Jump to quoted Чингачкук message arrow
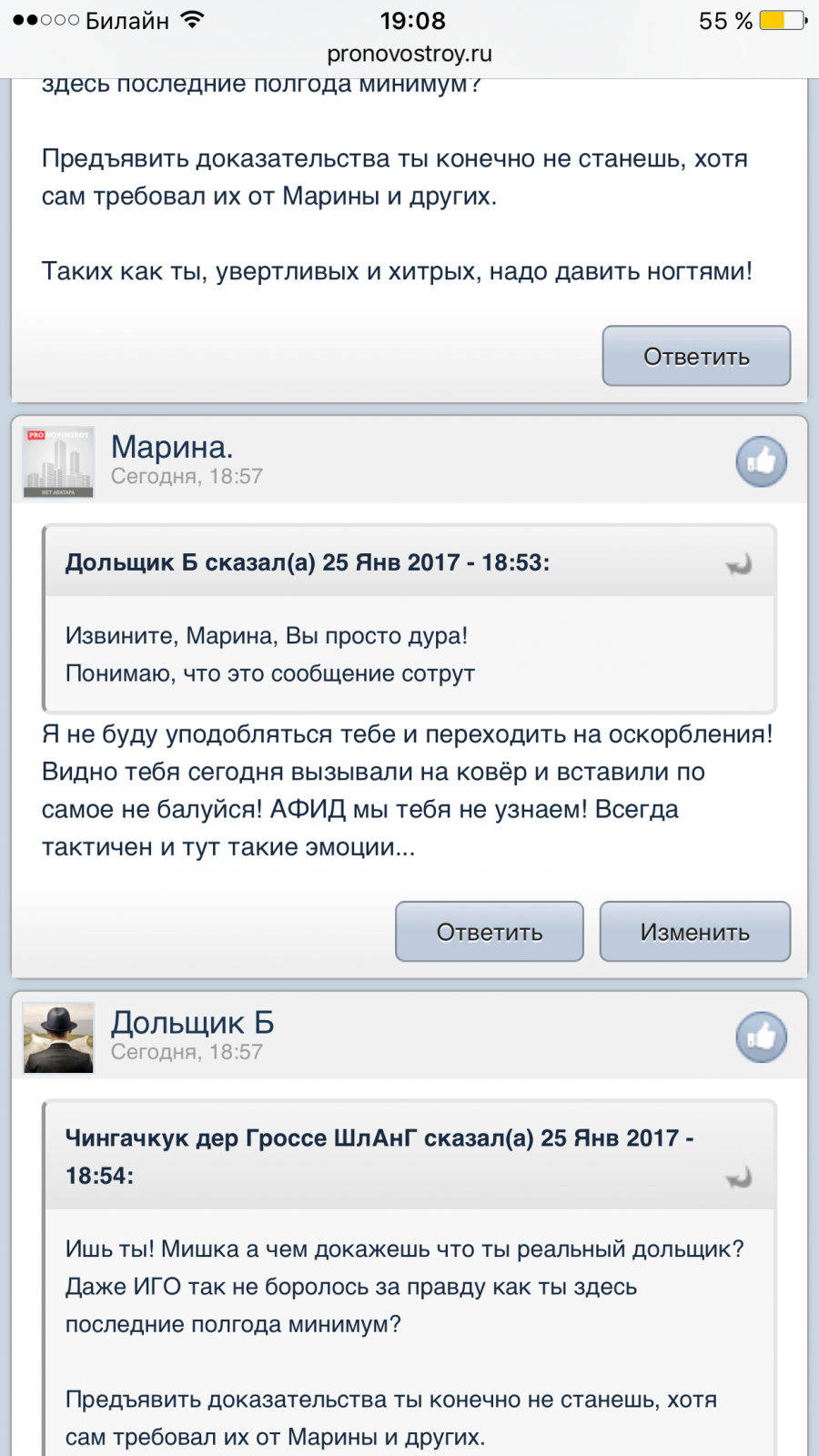819x1456 pixels. (739, 1177)
